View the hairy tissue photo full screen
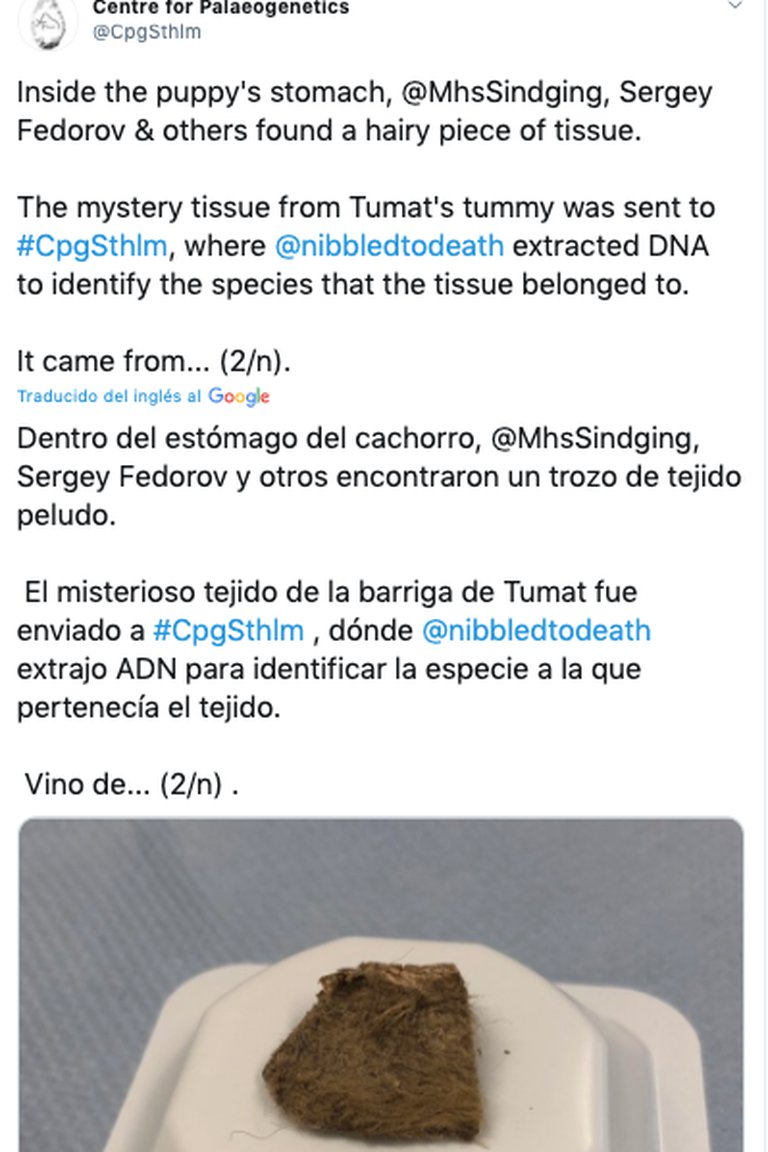Screen dimensions: 768x1152 (x=381, y=985)
